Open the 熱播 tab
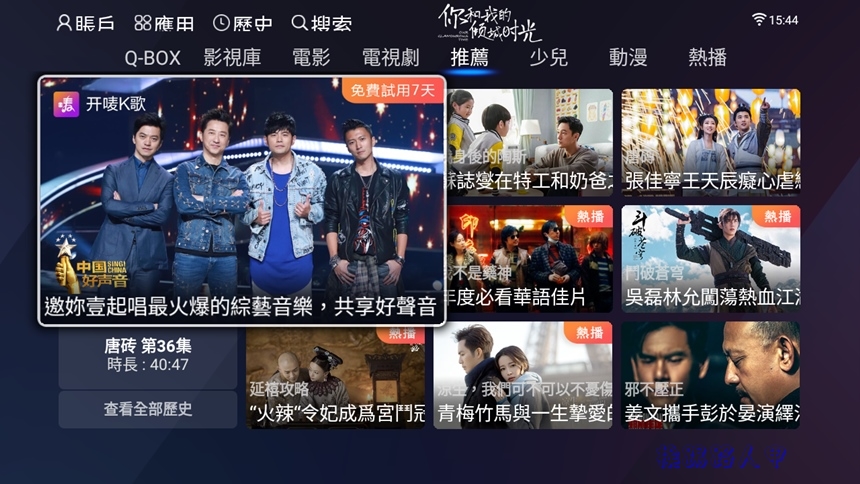This screenshot has height=484, width=860. (707, 57)
